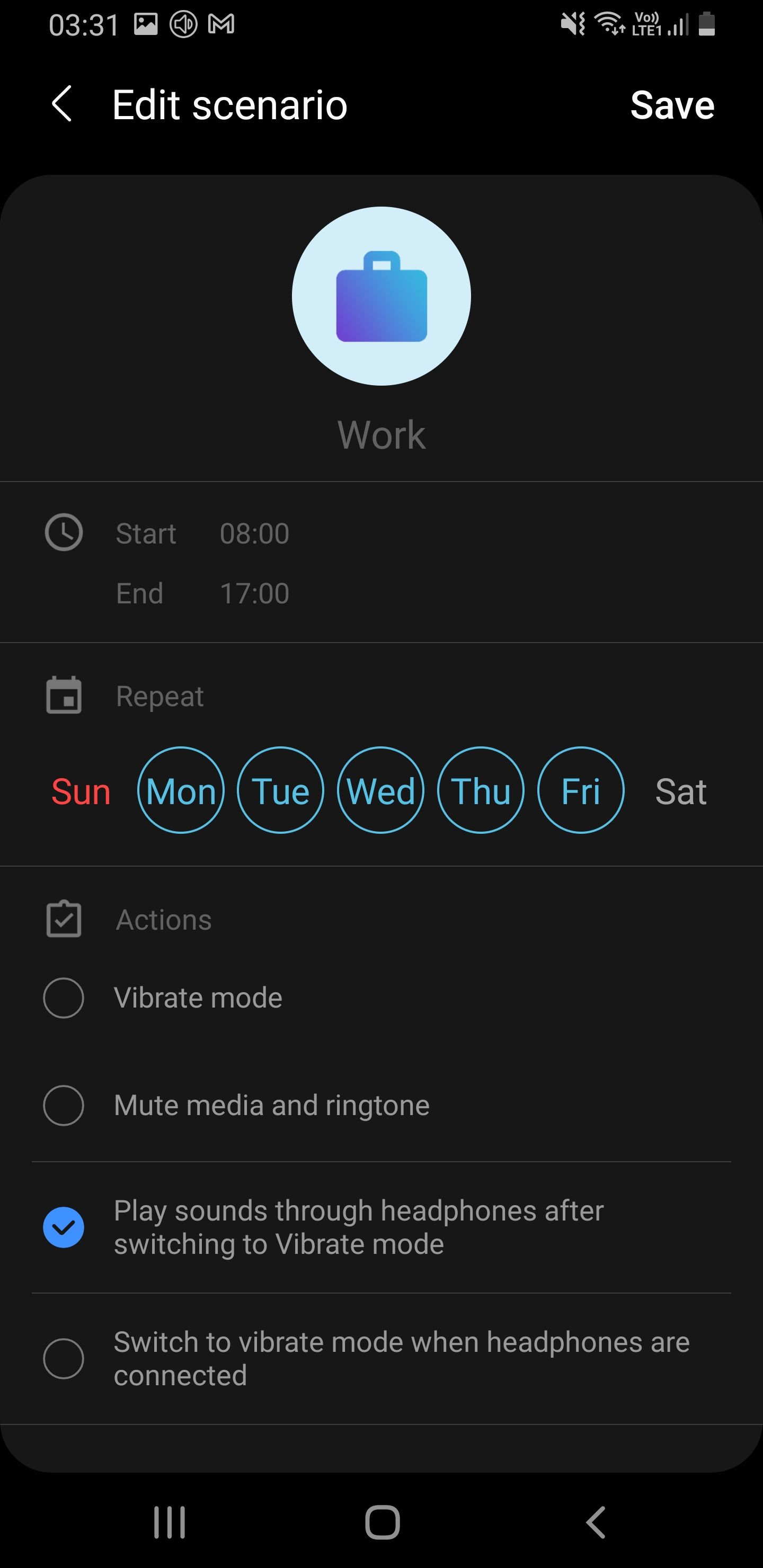
Task: Enable repeat on Sun
Action: pyautogui.click(x=81, y=791)
